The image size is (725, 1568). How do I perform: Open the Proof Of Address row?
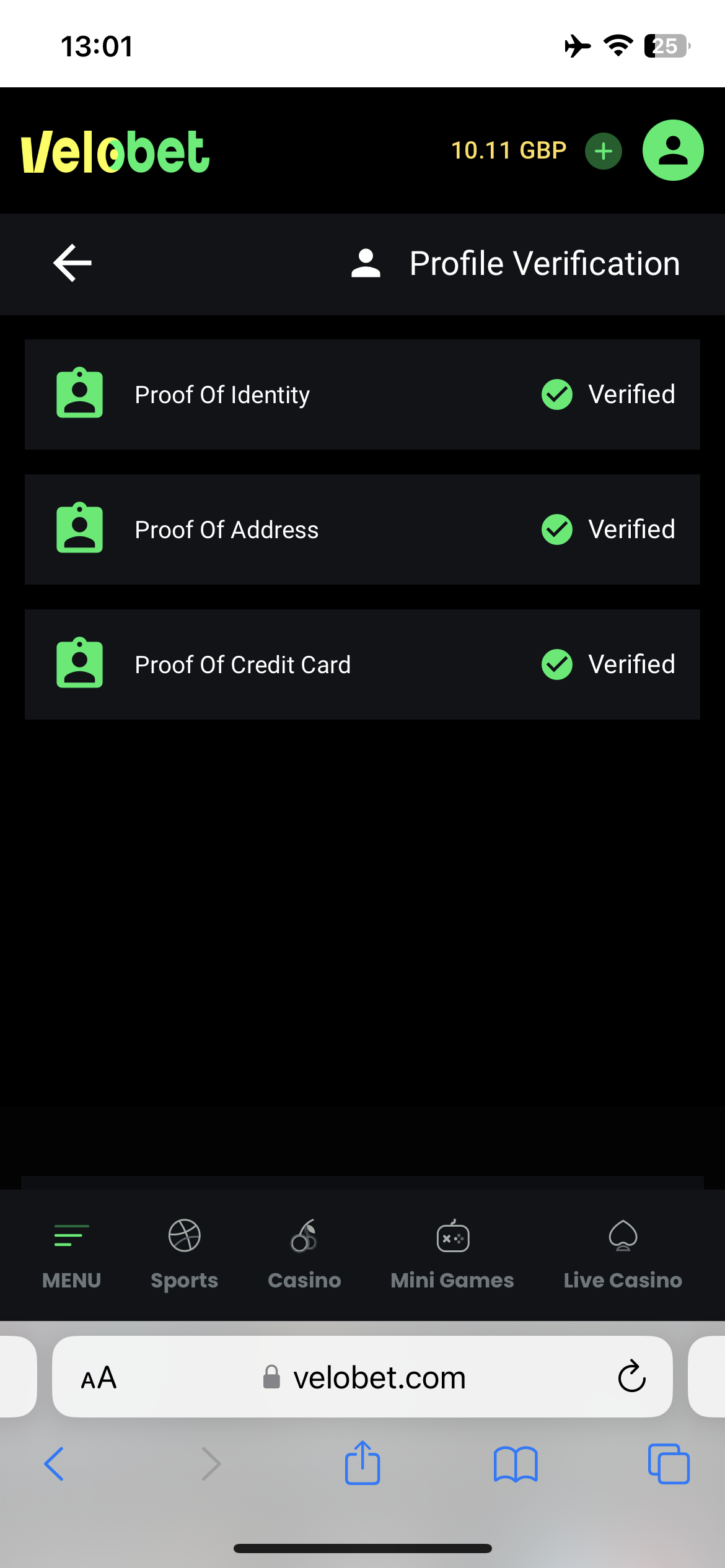362,529
